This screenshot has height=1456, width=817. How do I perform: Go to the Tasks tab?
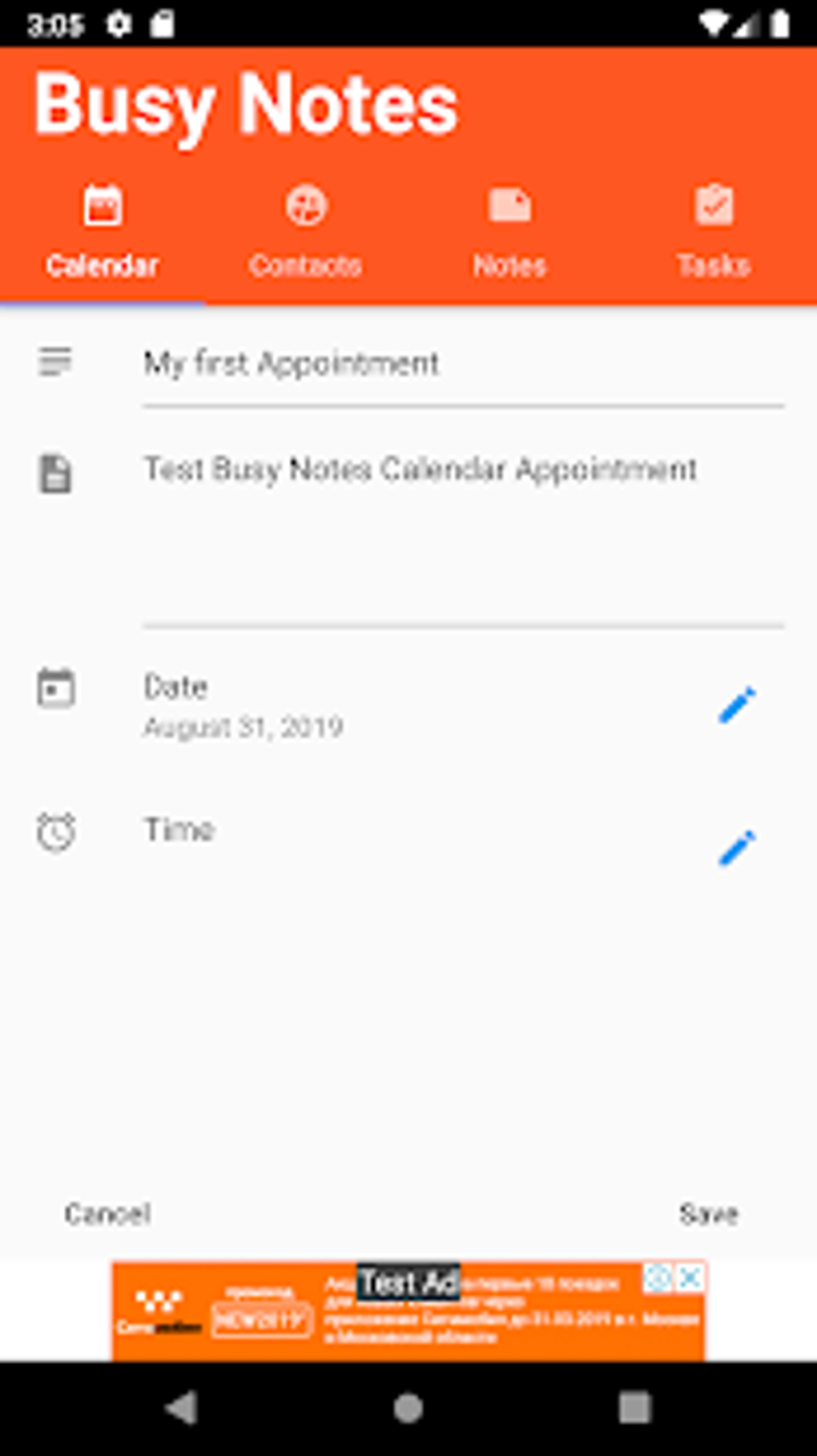click(x=714, y=232)
